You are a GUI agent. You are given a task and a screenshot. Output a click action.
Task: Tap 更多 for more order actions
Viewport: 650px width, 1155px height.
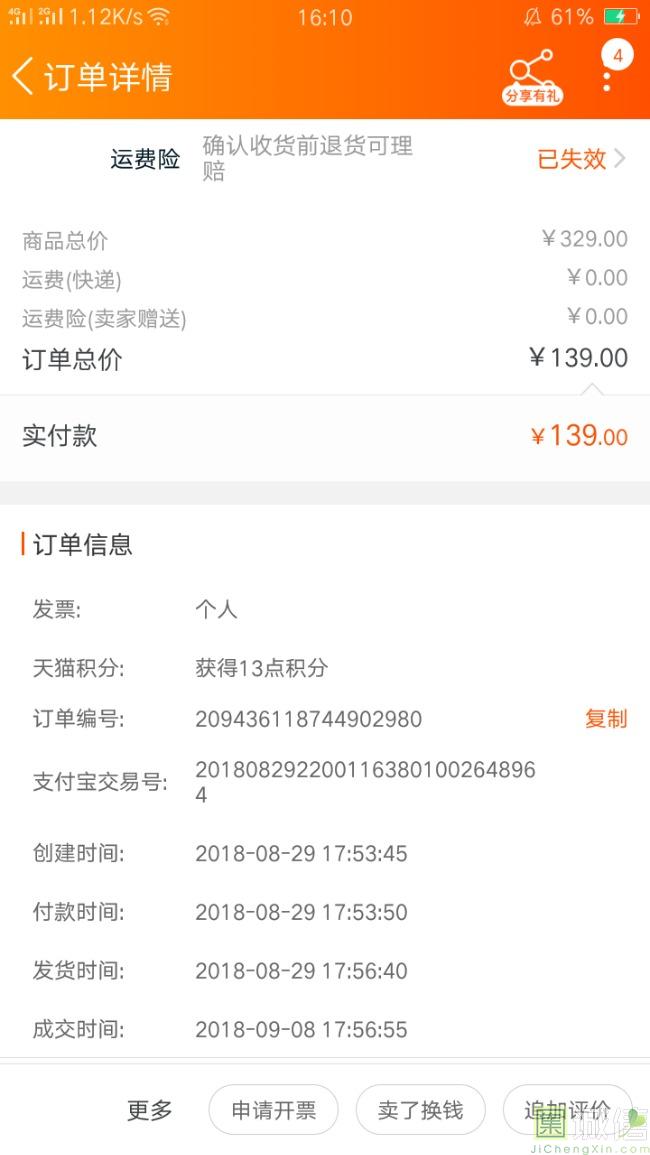click(150, 1110)
